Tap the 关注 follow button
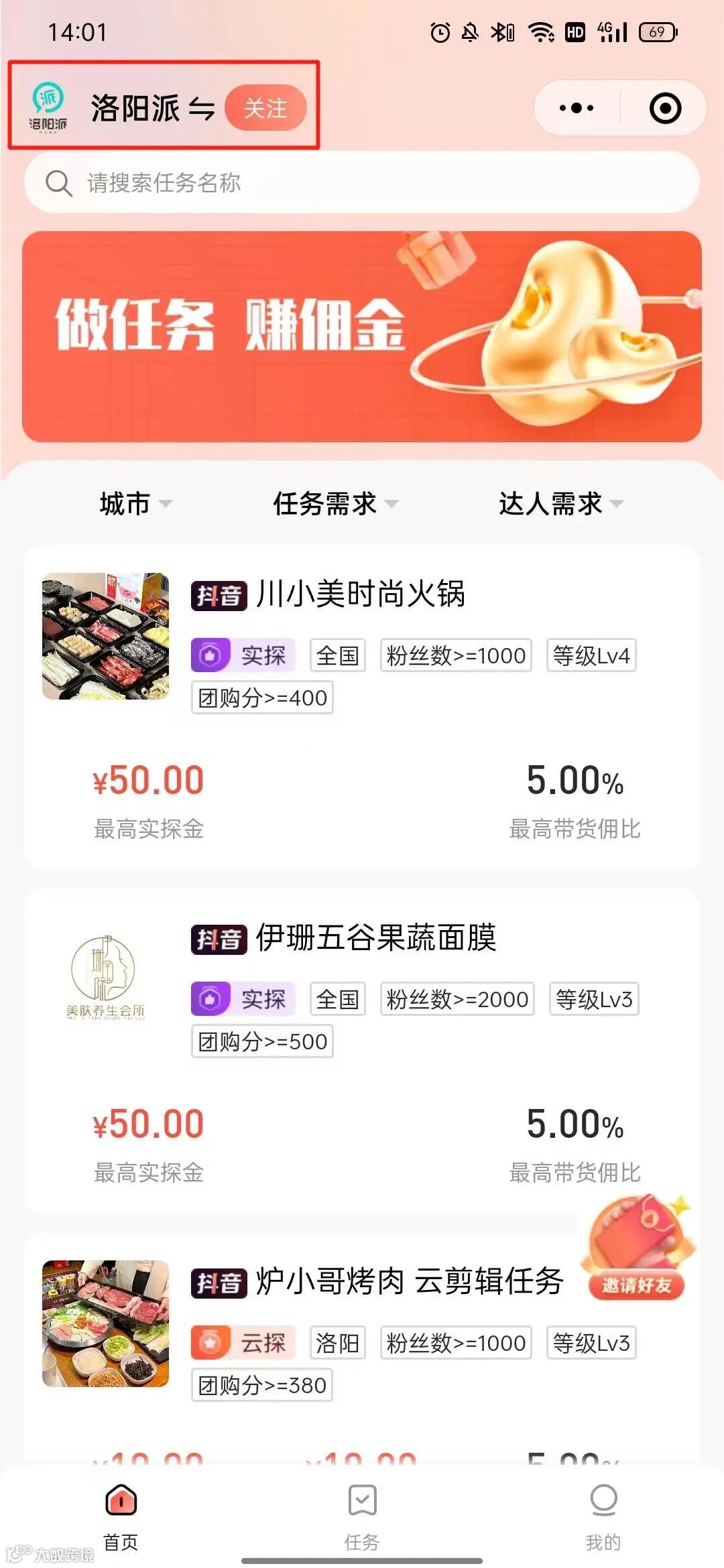Viewport: 724px width, 1568px height. (265, 108)
